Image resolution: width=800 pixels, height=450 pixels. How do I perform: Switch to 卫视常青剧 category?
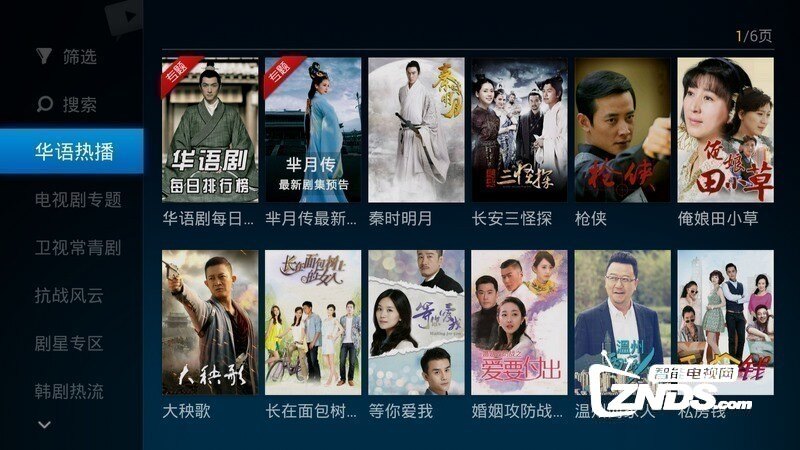pos(78,248)
